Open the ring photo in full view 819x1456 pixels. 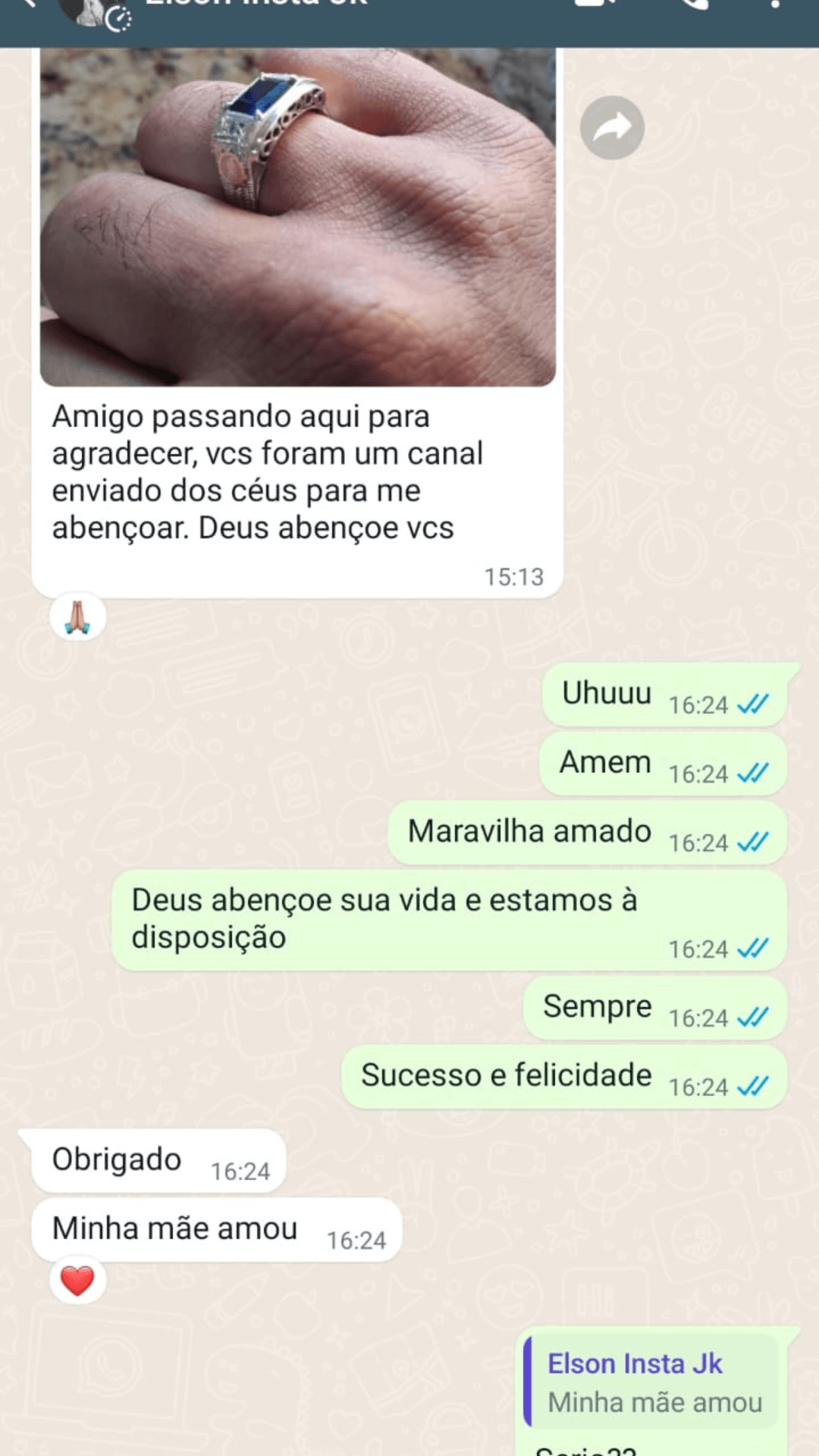pos(297,216)
